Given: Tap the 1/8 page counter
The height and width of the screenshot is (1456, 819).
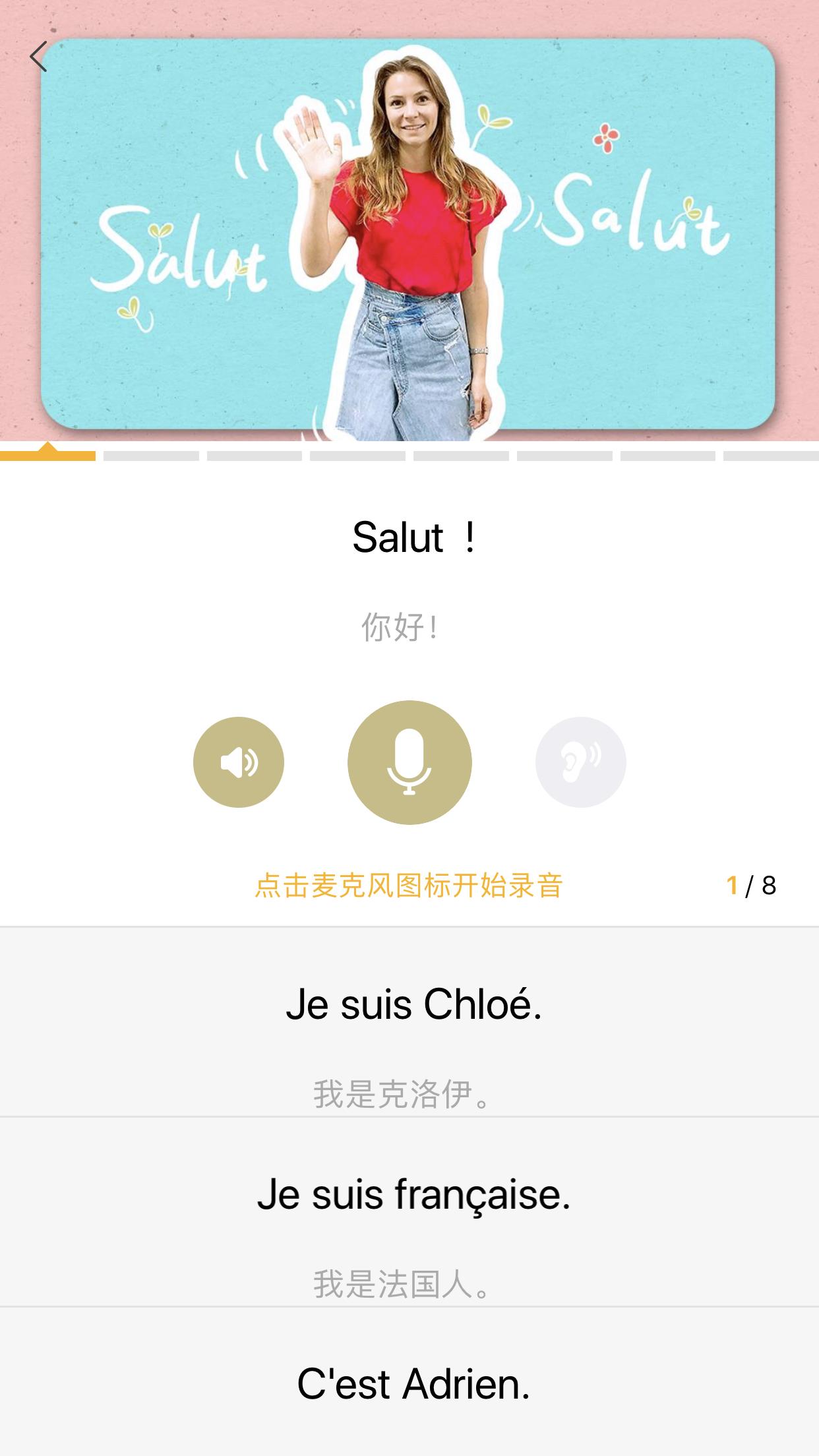Looking at the screenshot, I should coord(752,885).
